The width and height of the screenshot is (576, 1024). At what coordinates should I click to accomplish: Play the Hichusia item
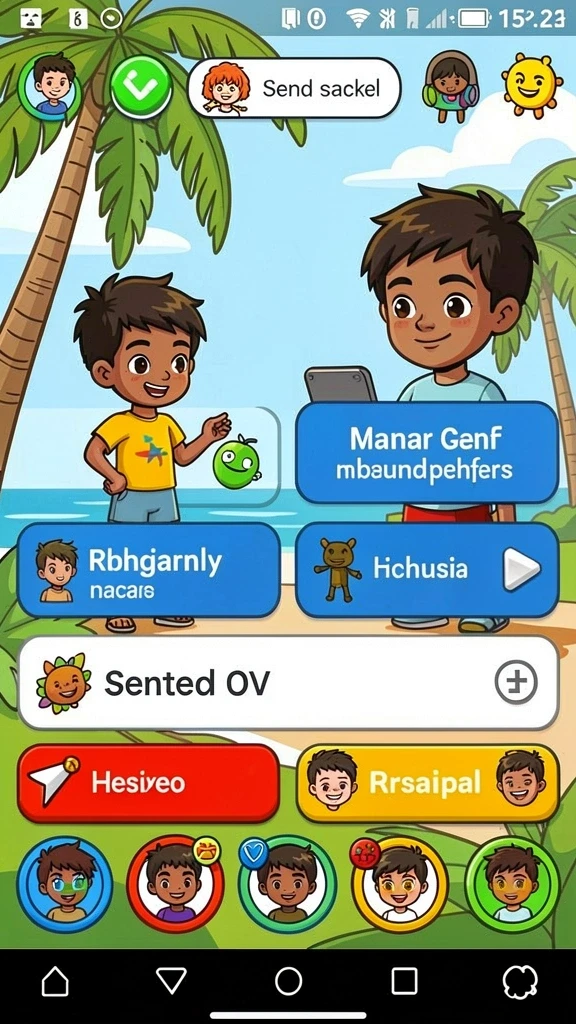pyautogui.click(x=427, y=569)
